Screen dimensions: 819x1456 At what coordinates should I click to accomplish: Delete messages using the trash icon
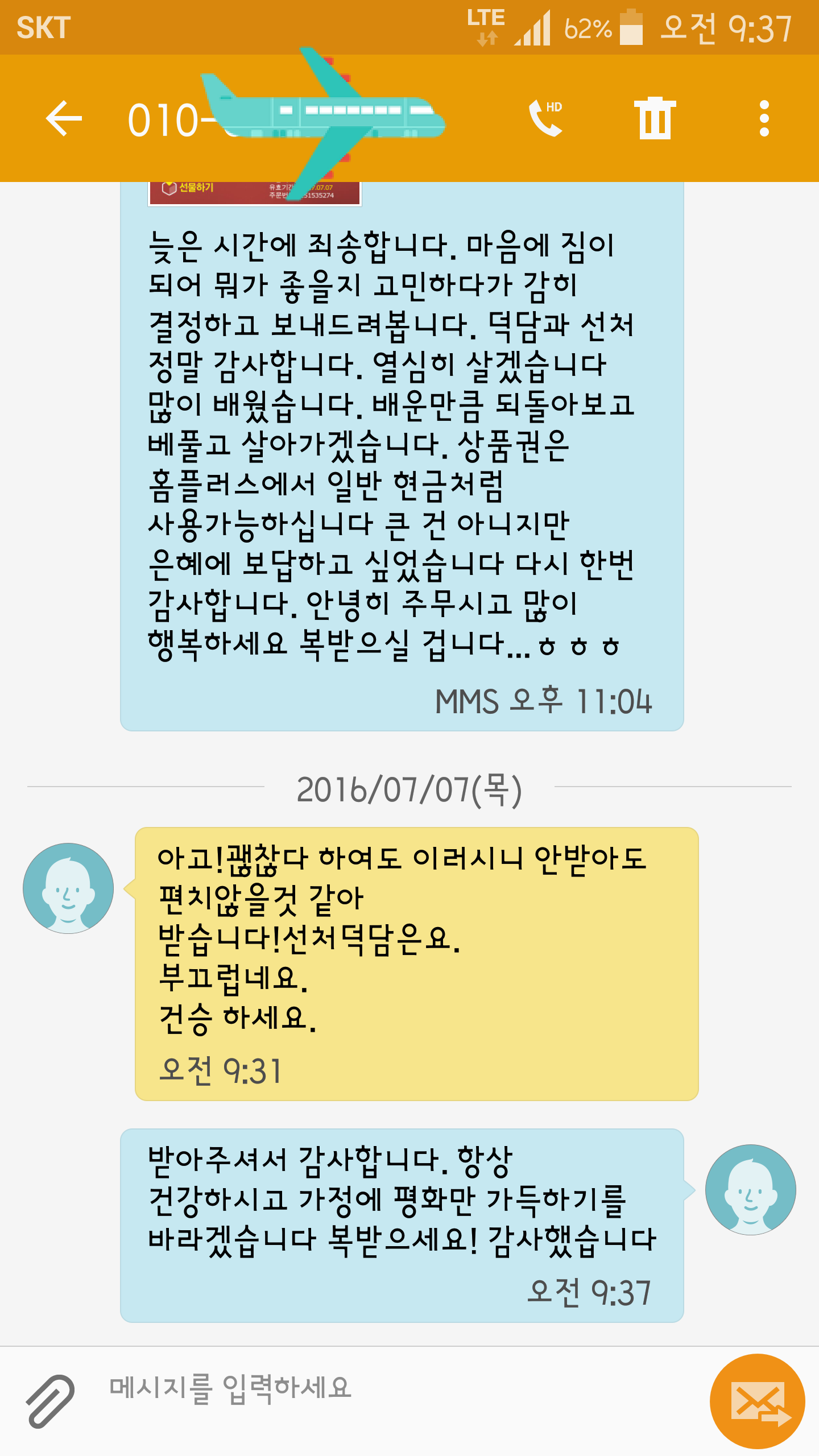655,118
